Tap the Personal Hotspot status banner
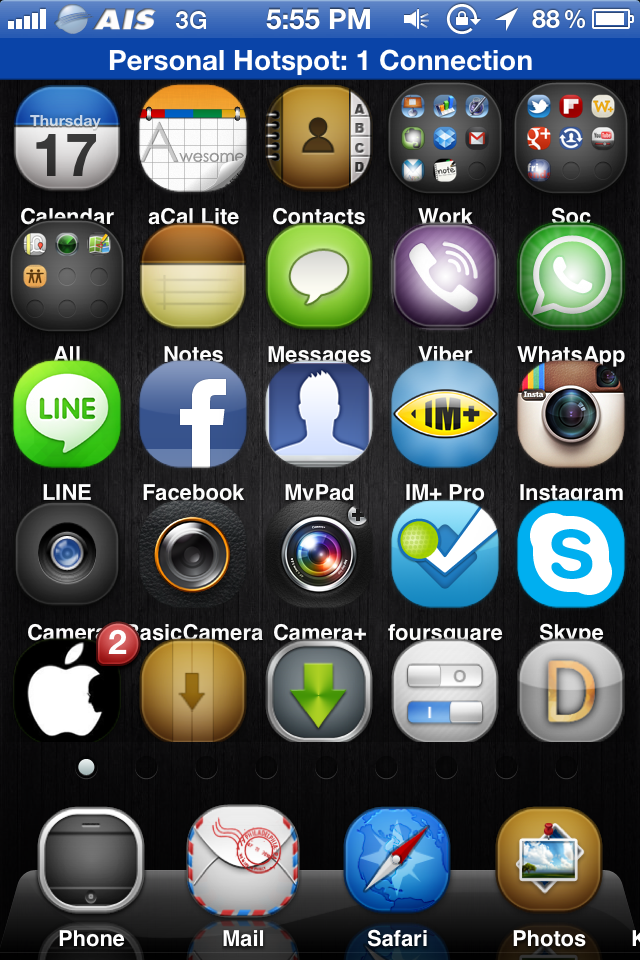Image resolution: width=640 pixels, height=960 pixels. pos(320,60)
